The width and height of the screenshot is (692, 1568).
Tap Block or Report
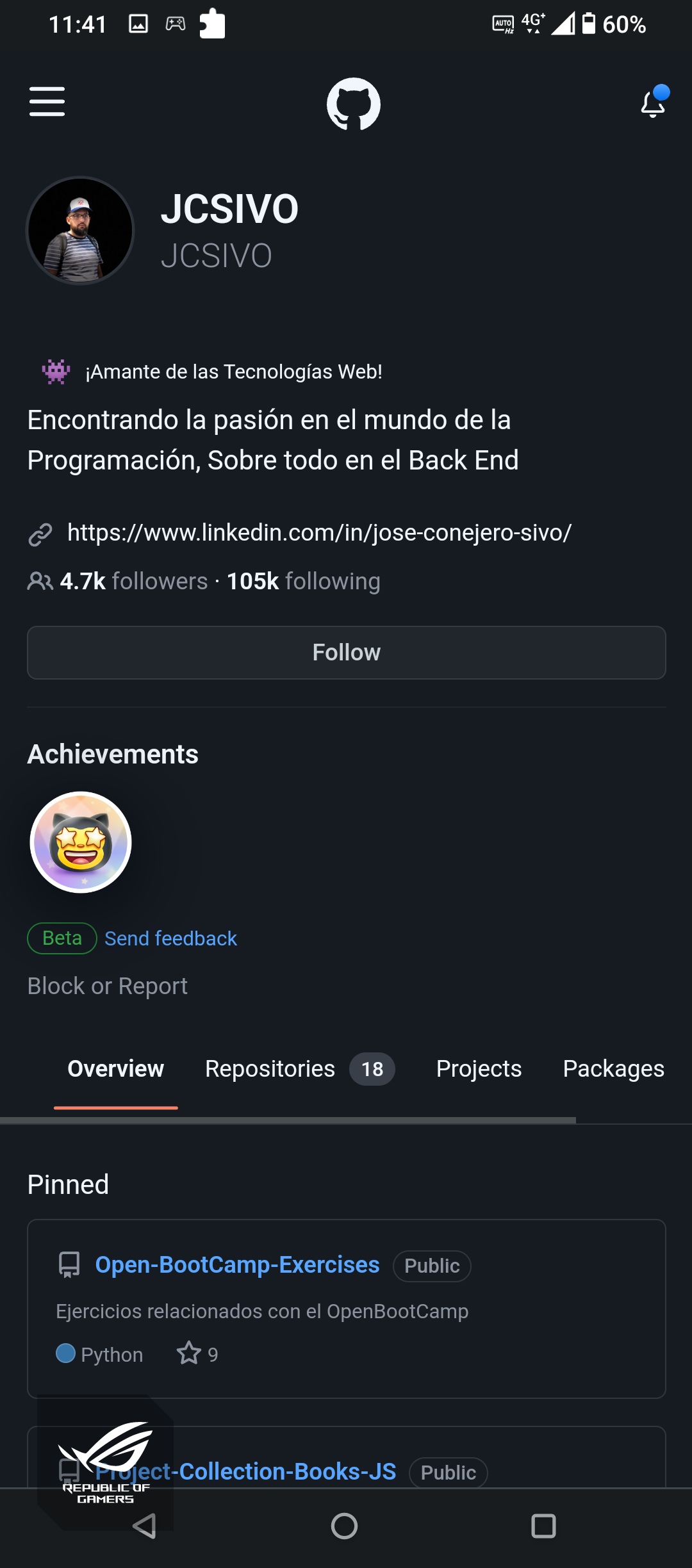pyautogui.click(x=106, y=985)
